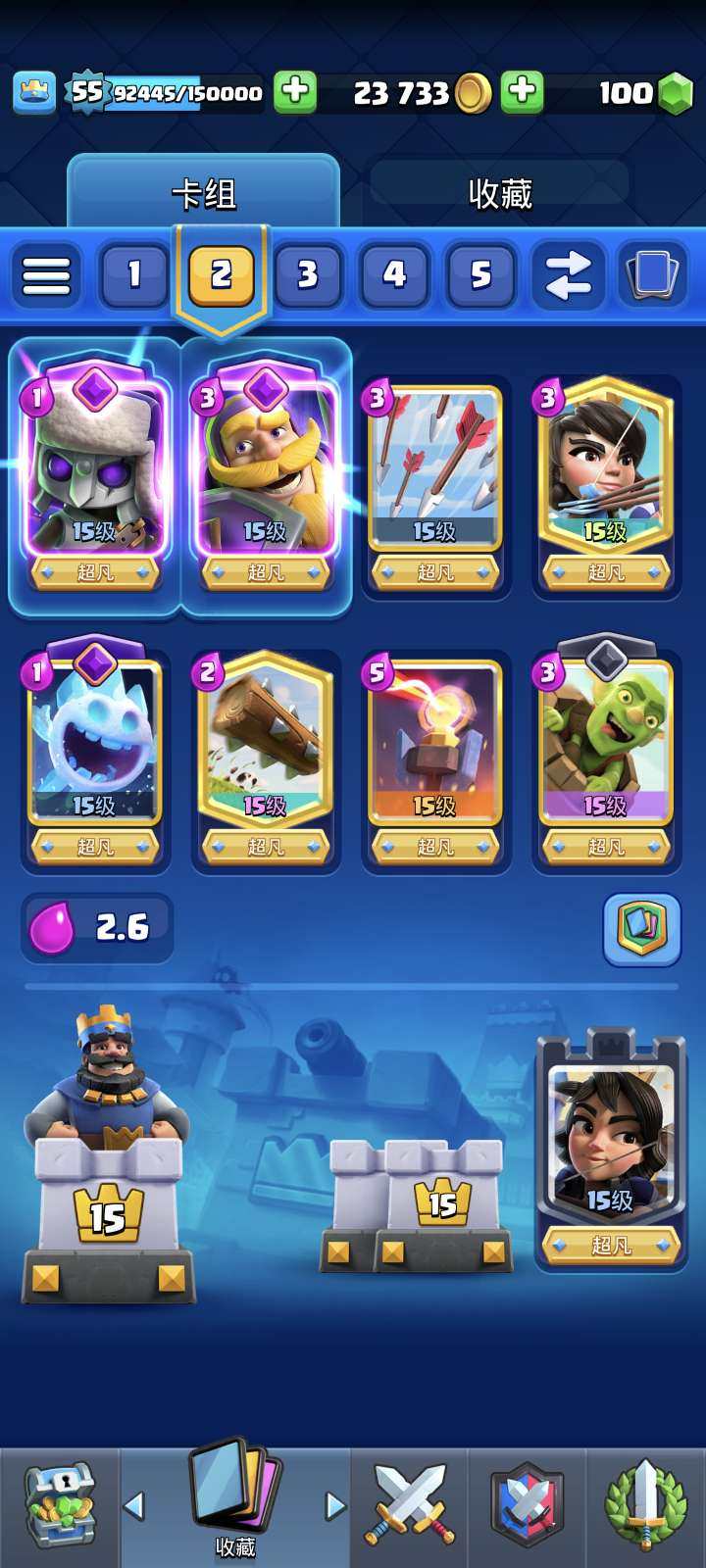This screenshot has height=1568, width=706.
Task: Open the card copy icon
Action: [652, 273]
